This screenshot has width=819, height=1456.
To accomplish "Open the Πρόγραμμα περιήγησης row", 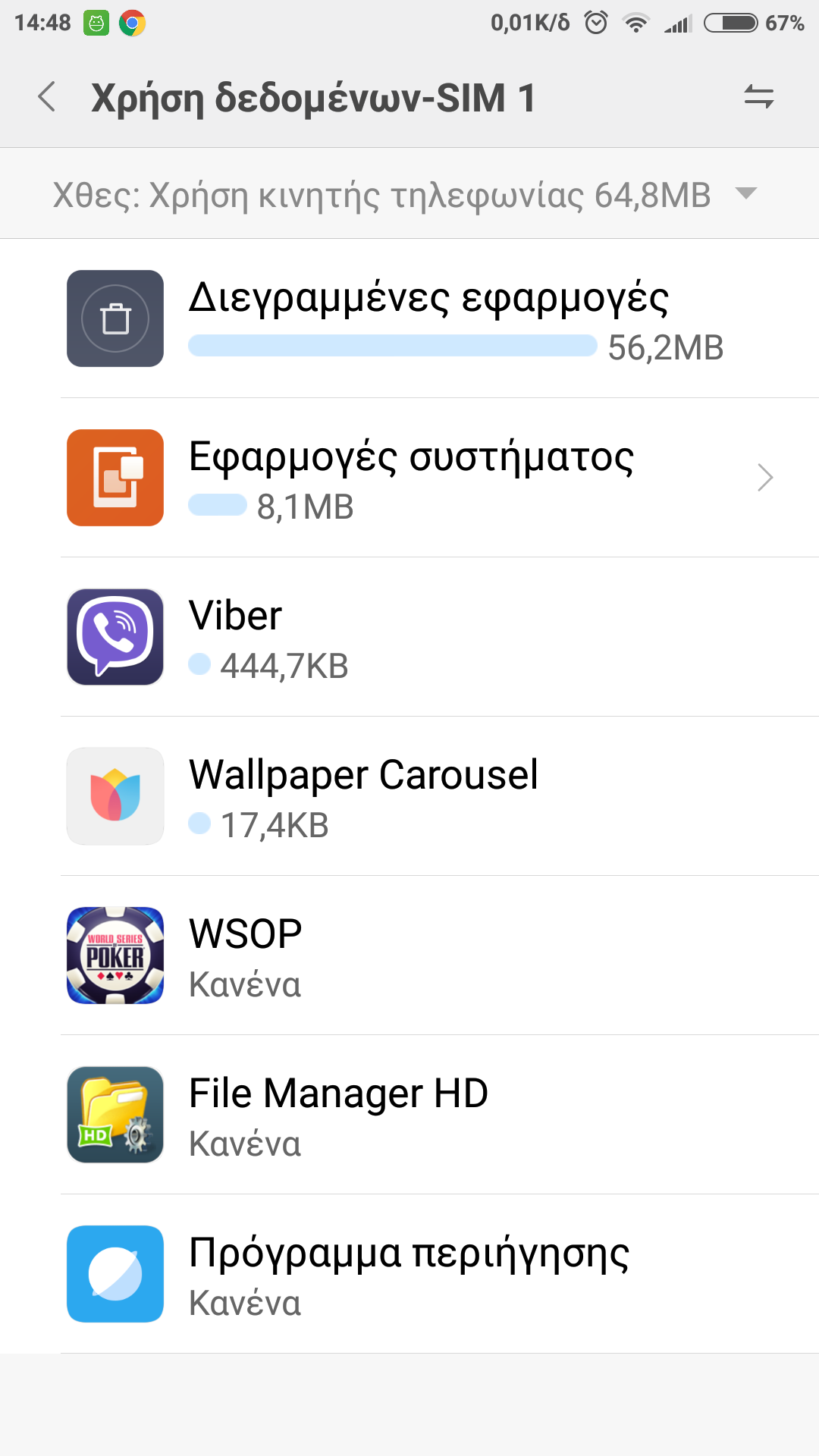I will [409, 1274].
